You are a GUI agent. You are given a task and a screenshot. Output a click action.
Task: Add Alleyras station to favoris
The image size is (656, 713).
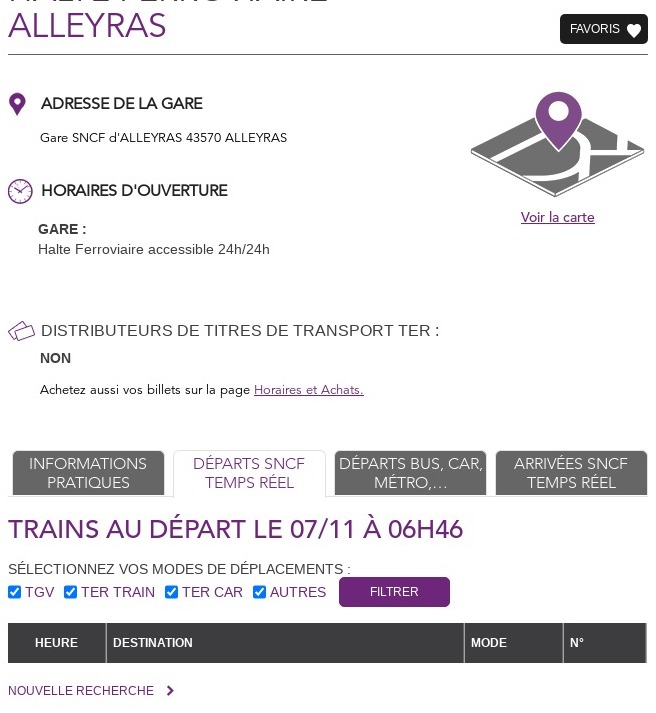tap(603, 30)
